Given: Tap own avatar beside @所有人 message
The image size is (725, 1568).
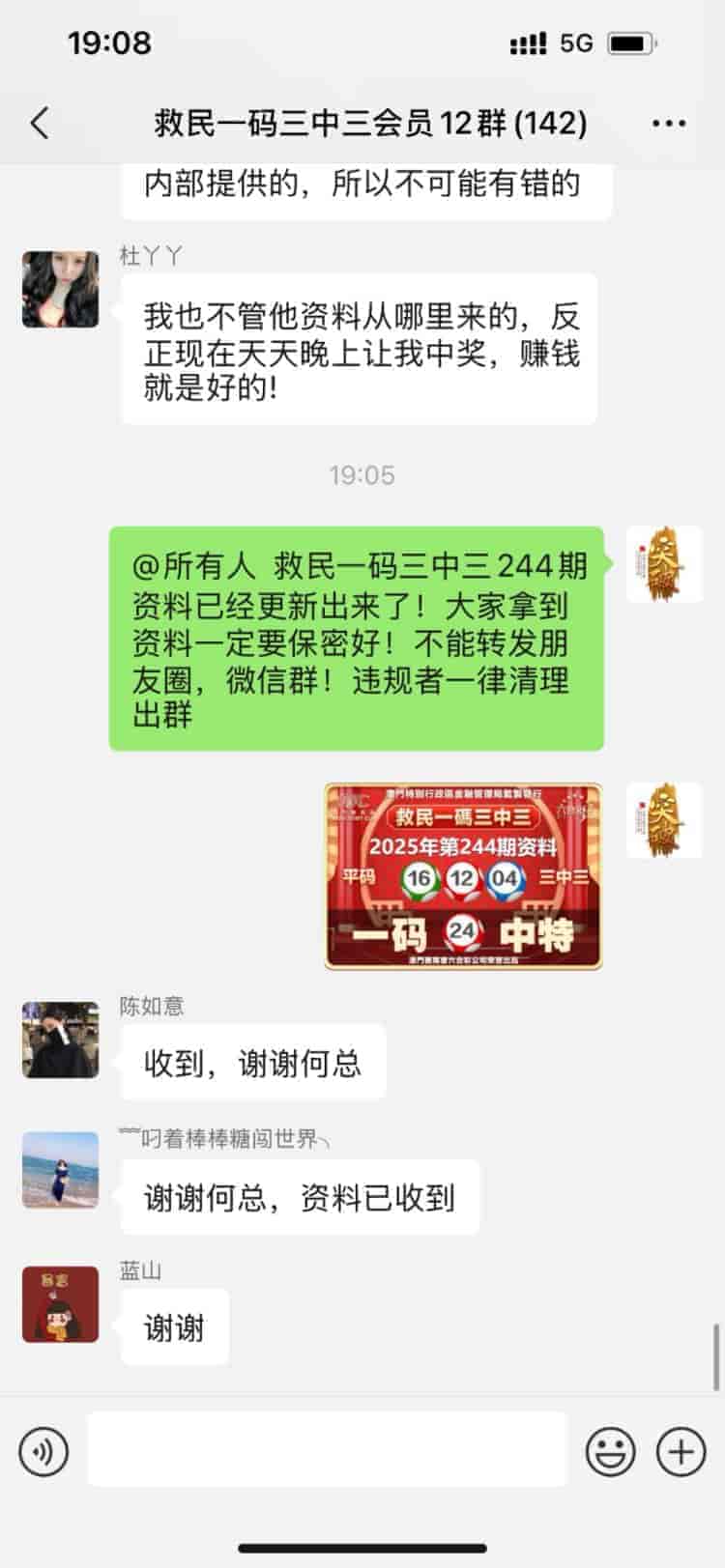Looking at the screenshot, I should 664,564.
